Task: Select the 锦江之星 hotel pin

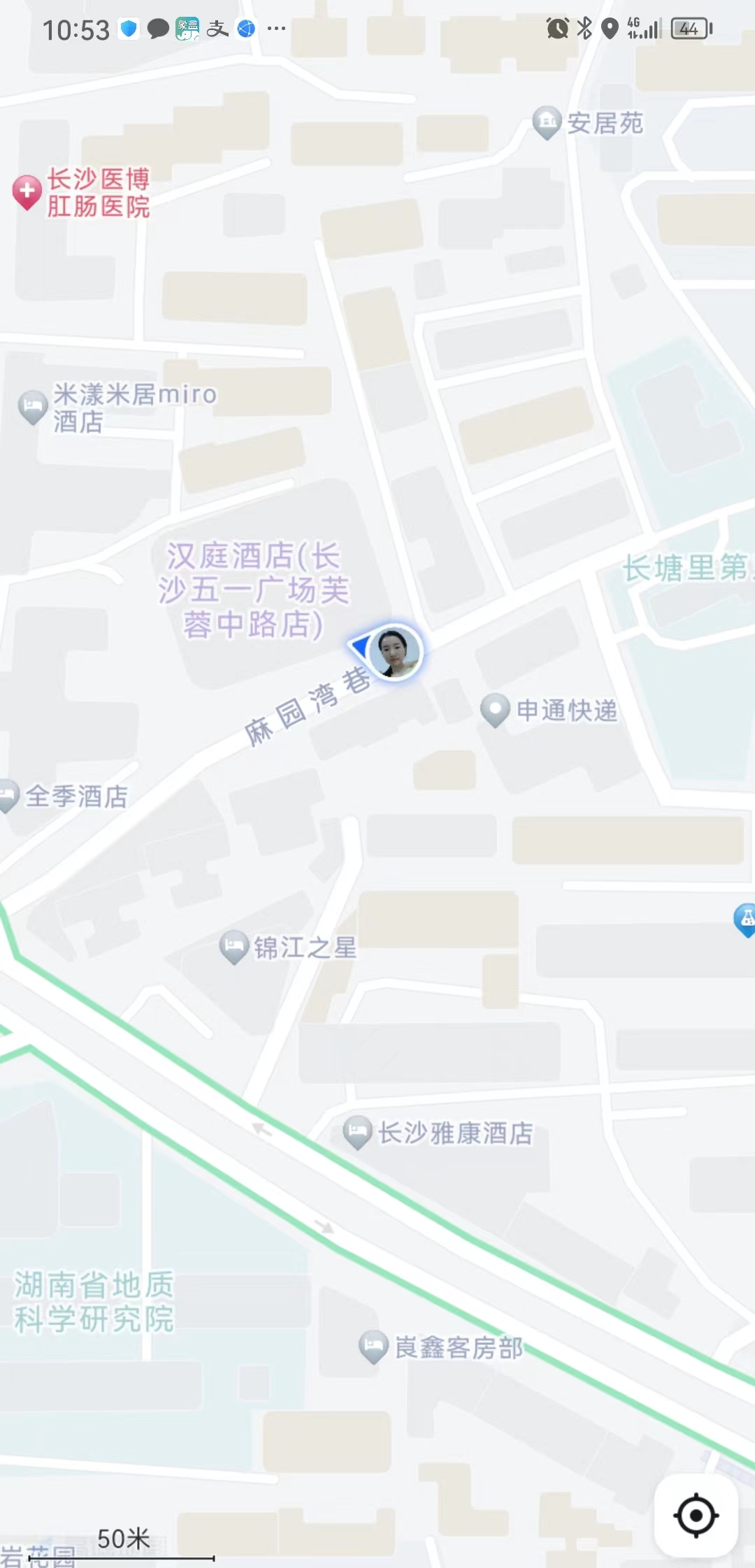Action: pos(234,947)
